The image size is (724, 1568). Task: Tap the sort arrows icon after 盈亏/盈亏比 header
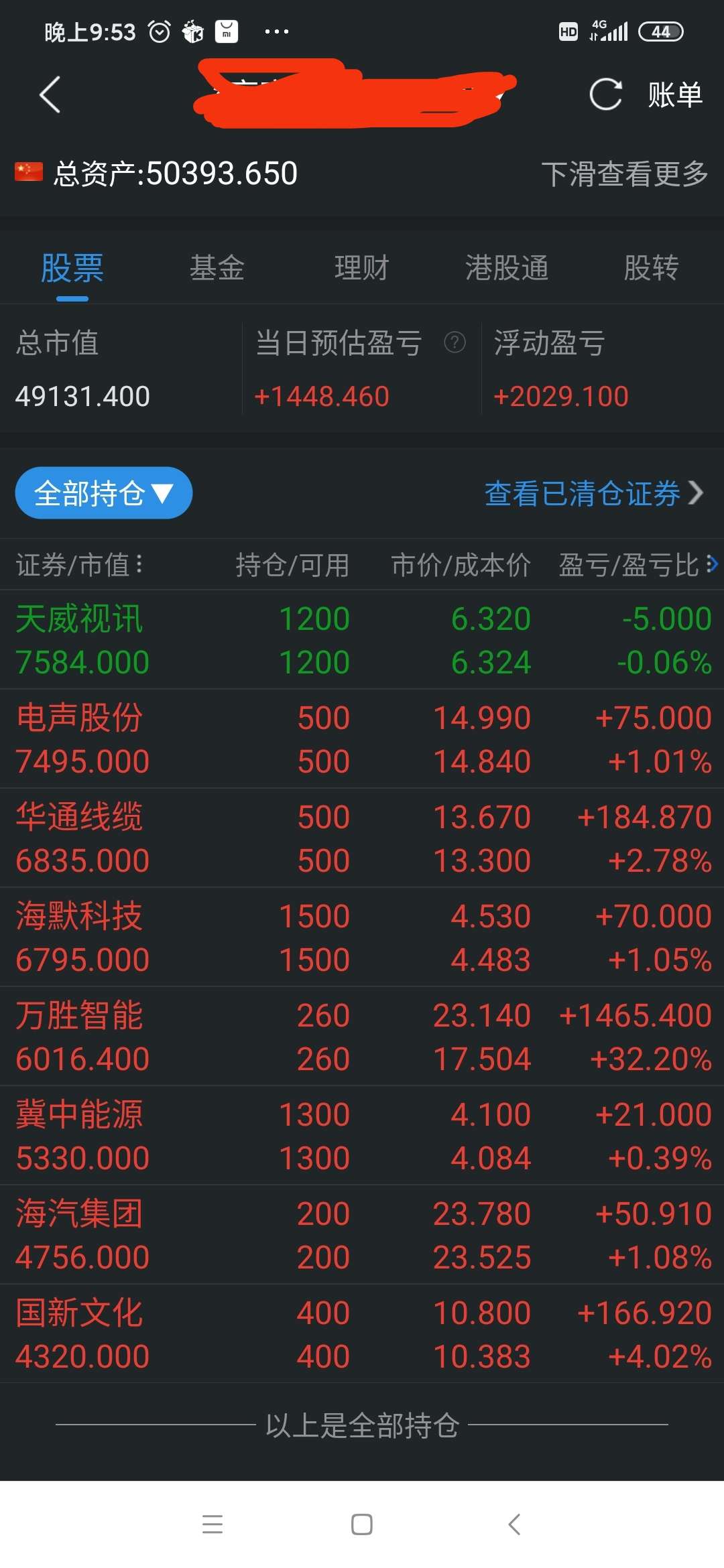(x=712, y=565)
